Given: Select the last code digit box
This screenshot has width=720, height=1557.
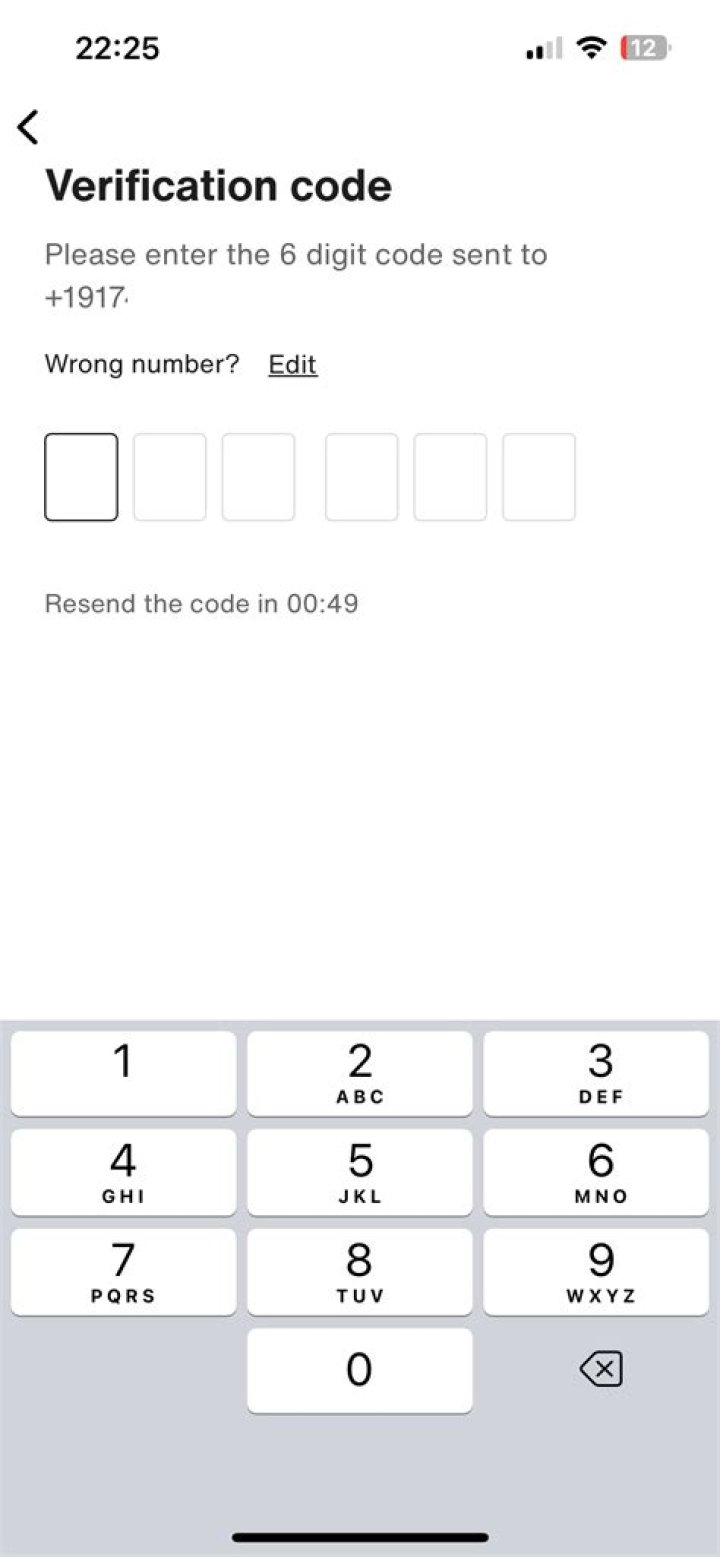Looking at the screenshot, I should coord(539,477).
